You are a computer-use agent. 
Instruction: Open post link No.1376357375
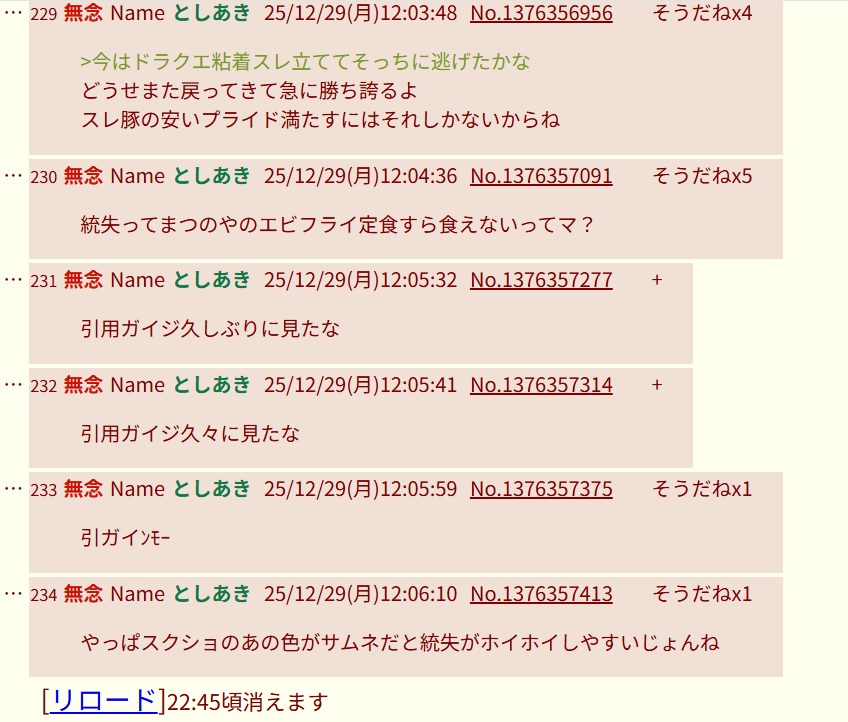pyautogui.click(x=541, y=489)
